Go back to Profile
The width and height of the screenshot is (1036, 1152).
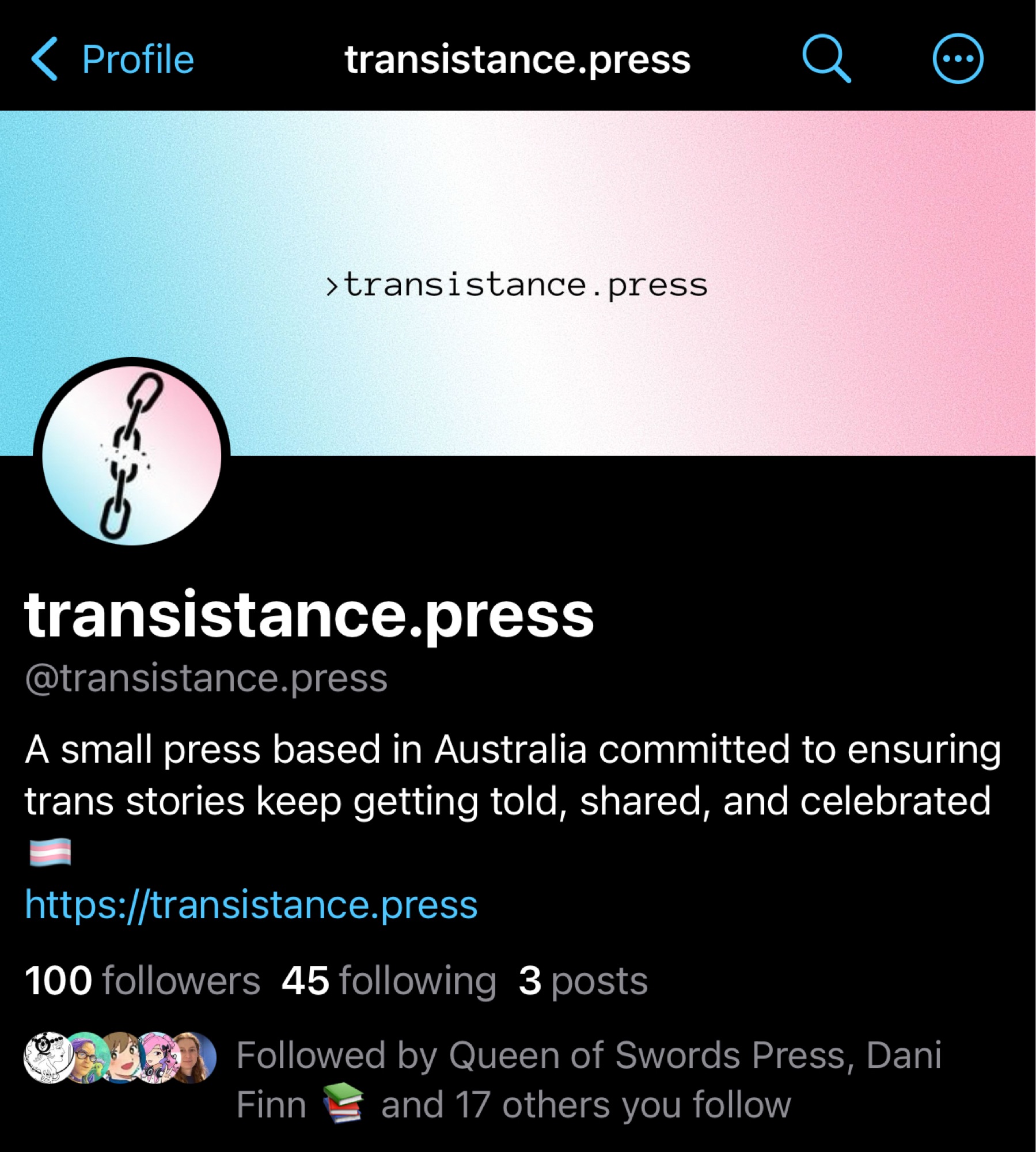click(112, 59)
